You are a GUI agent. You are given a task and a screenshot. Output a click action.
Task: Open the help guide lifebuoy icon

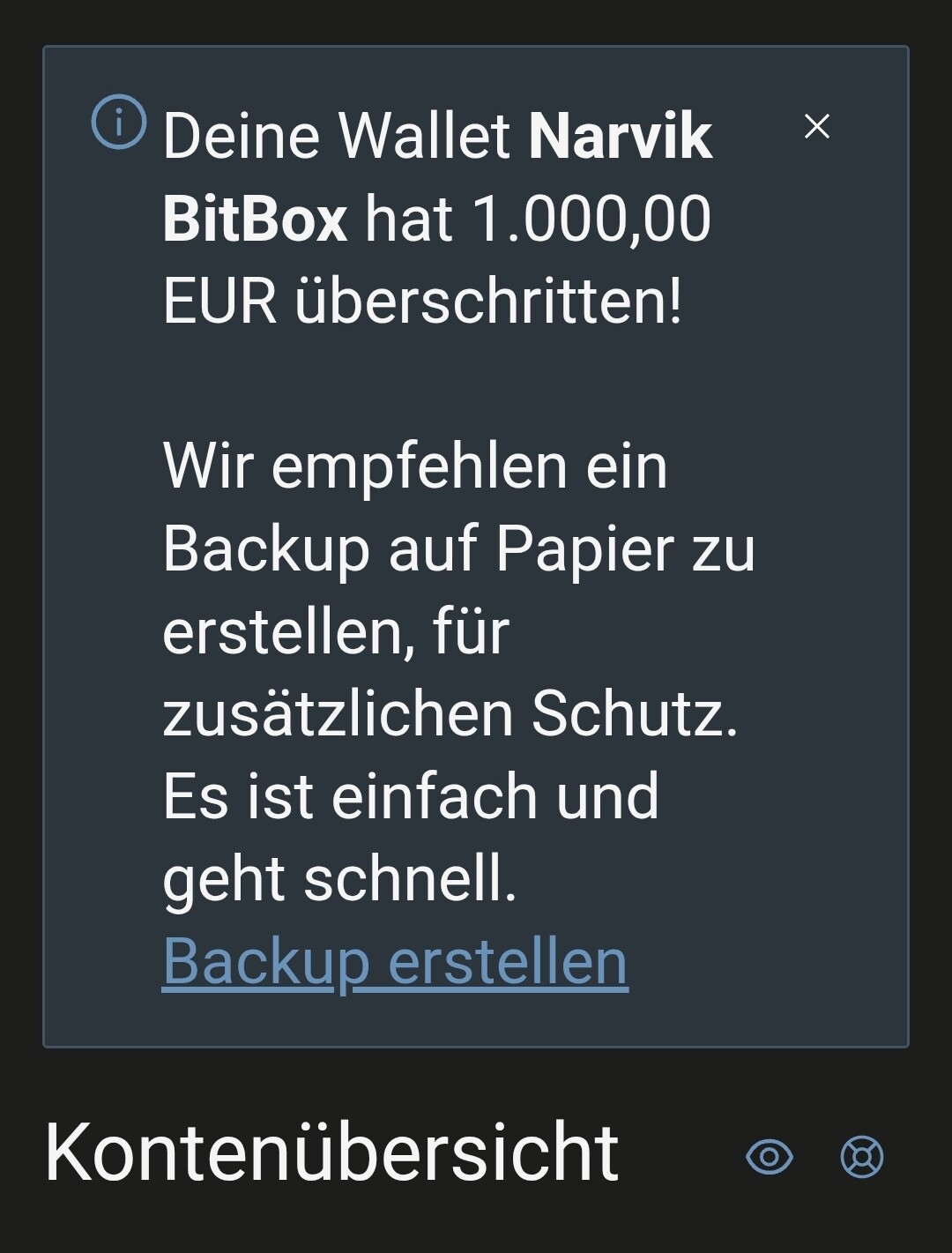[x=861, y=1156]
